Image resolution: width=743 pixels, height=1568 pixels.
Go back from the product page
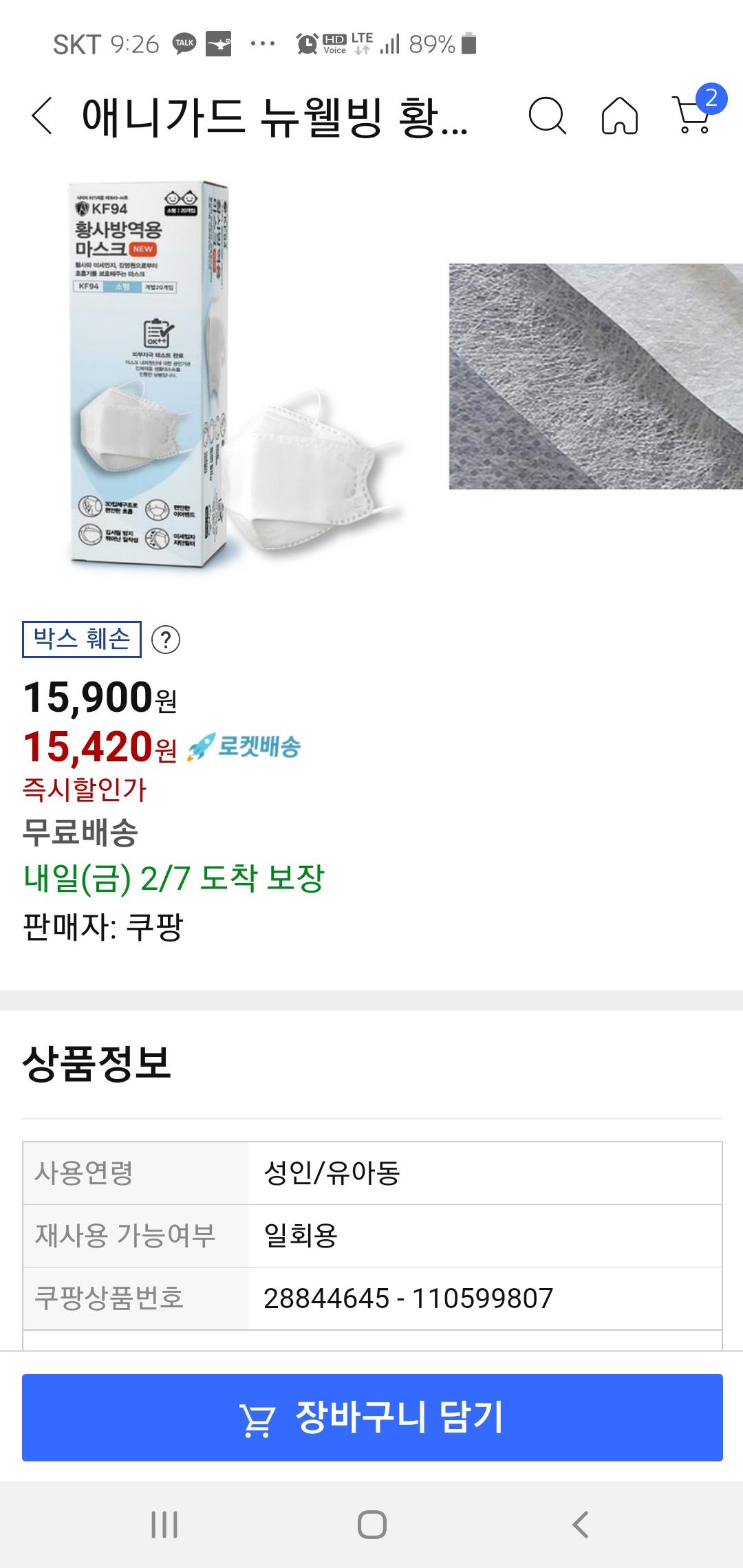click(43, 116)
